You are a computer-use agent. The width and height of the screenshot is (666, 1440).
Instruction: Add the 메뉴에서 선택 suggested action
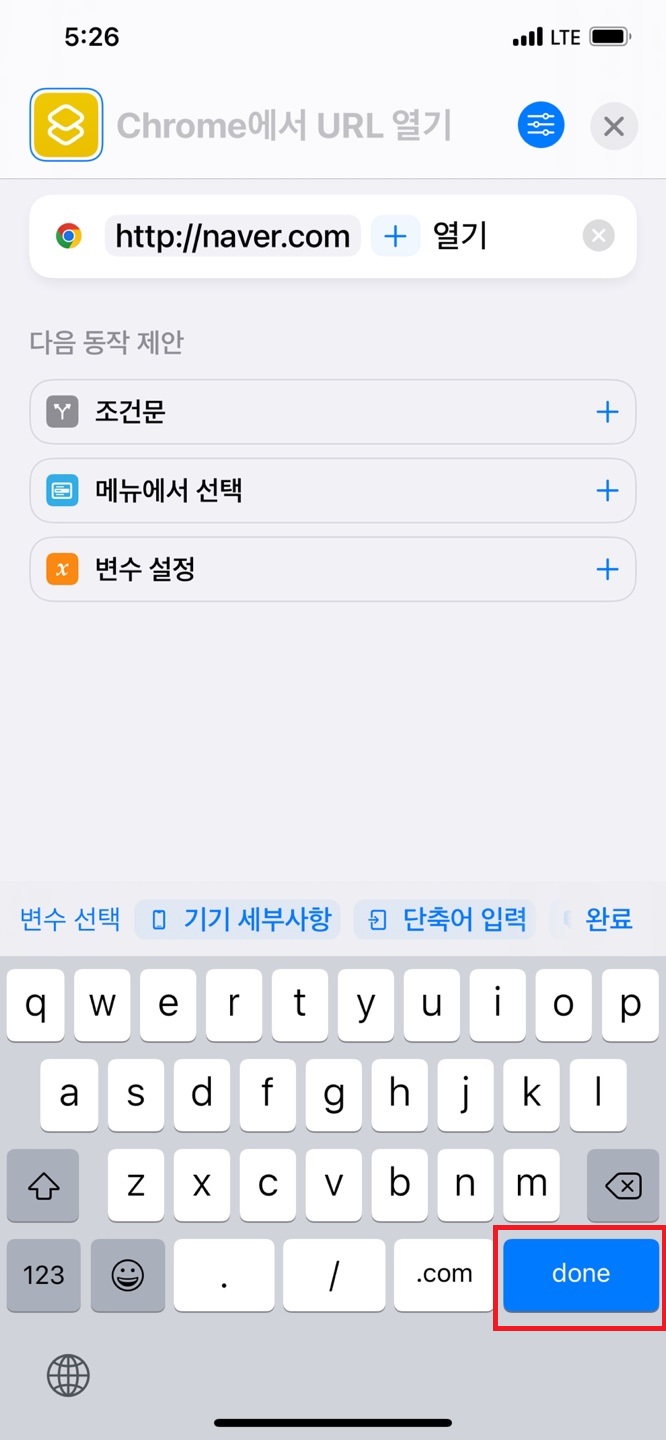click(607, 491)
